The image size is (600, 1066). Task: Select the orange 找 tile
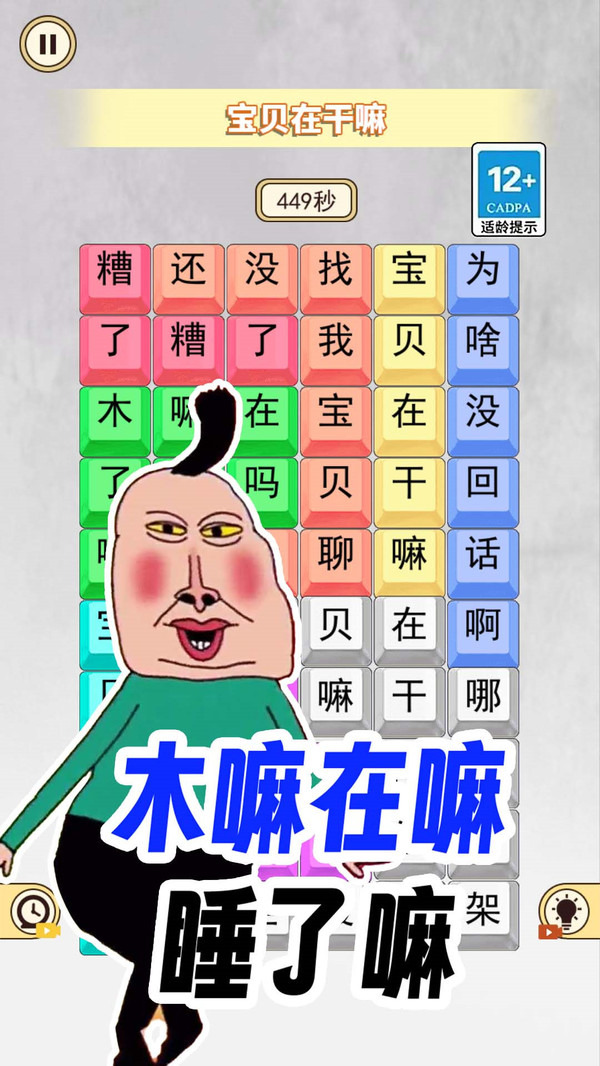click(x=335, y=271)
